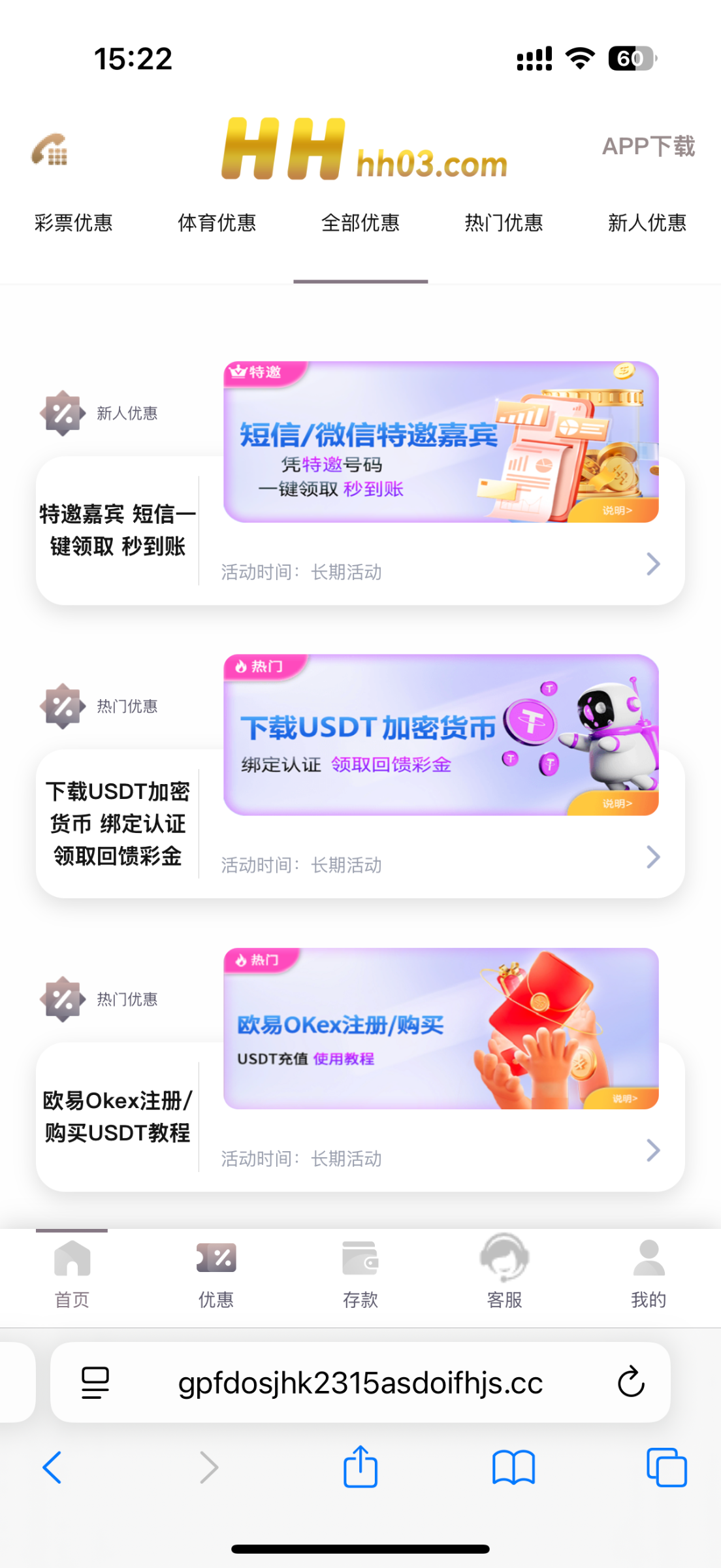Tap the Safari address bar
This screenshot has width=721, height=1568.
pyautogui.click(x=360, y=1383)
